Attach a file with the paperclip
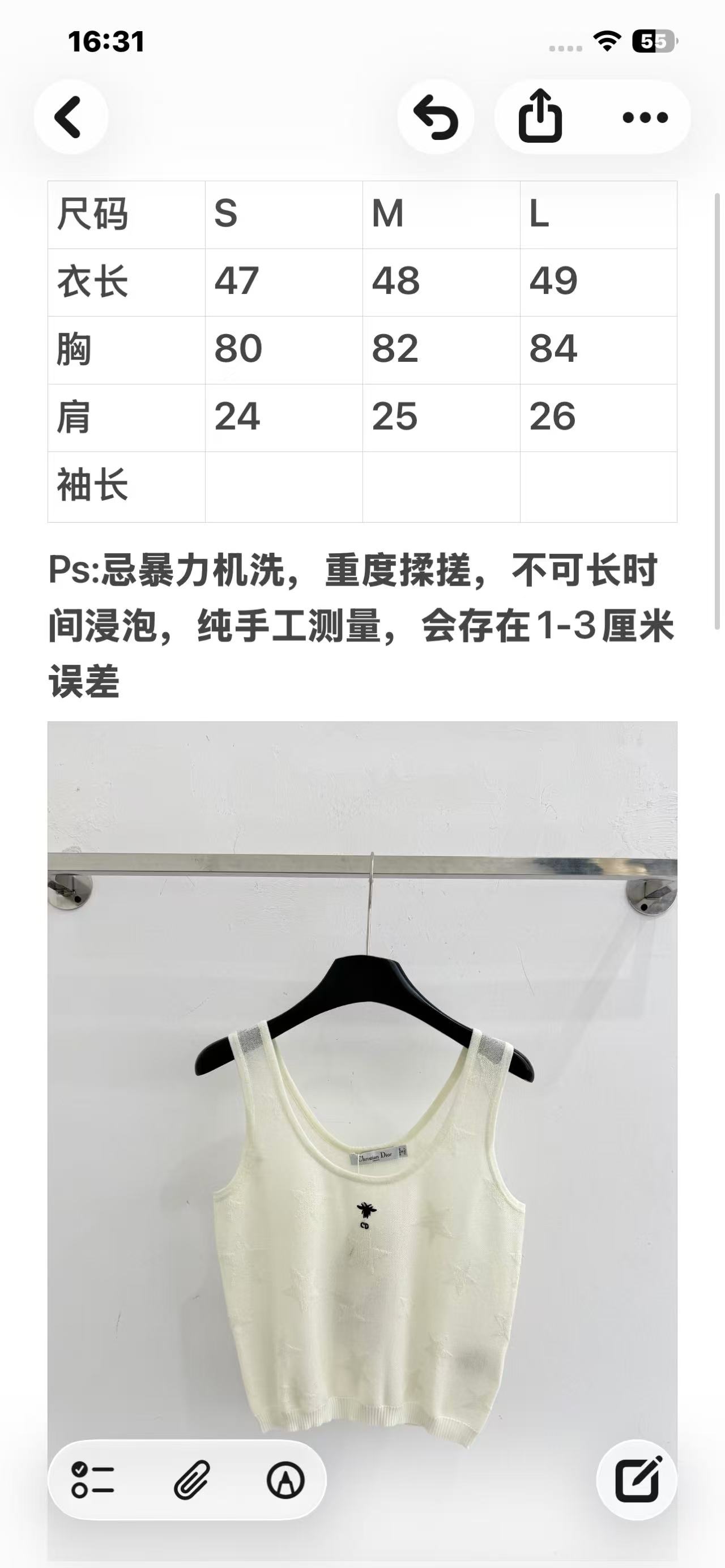This screenshot has width=725, height=1568. coord(192,1480)
